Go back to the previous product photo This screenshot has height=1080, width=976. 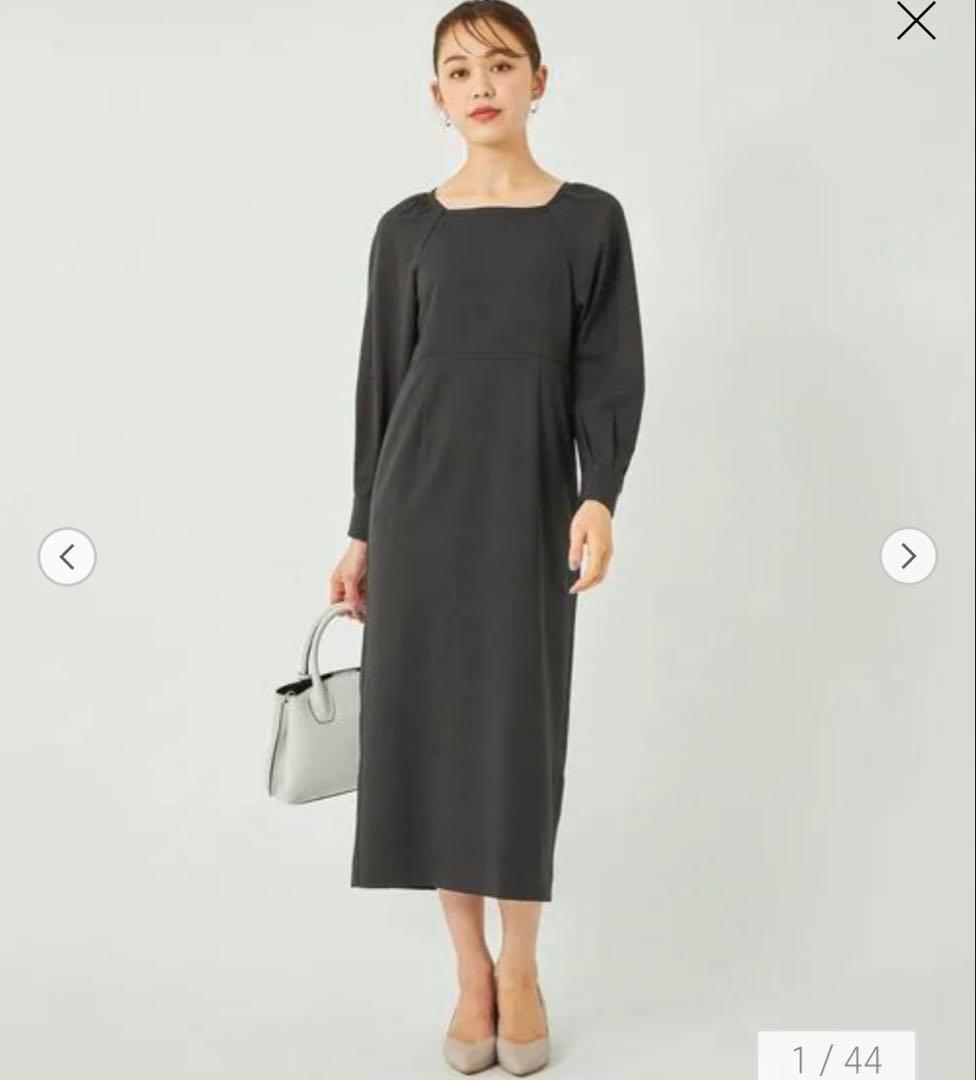(67, 557)
